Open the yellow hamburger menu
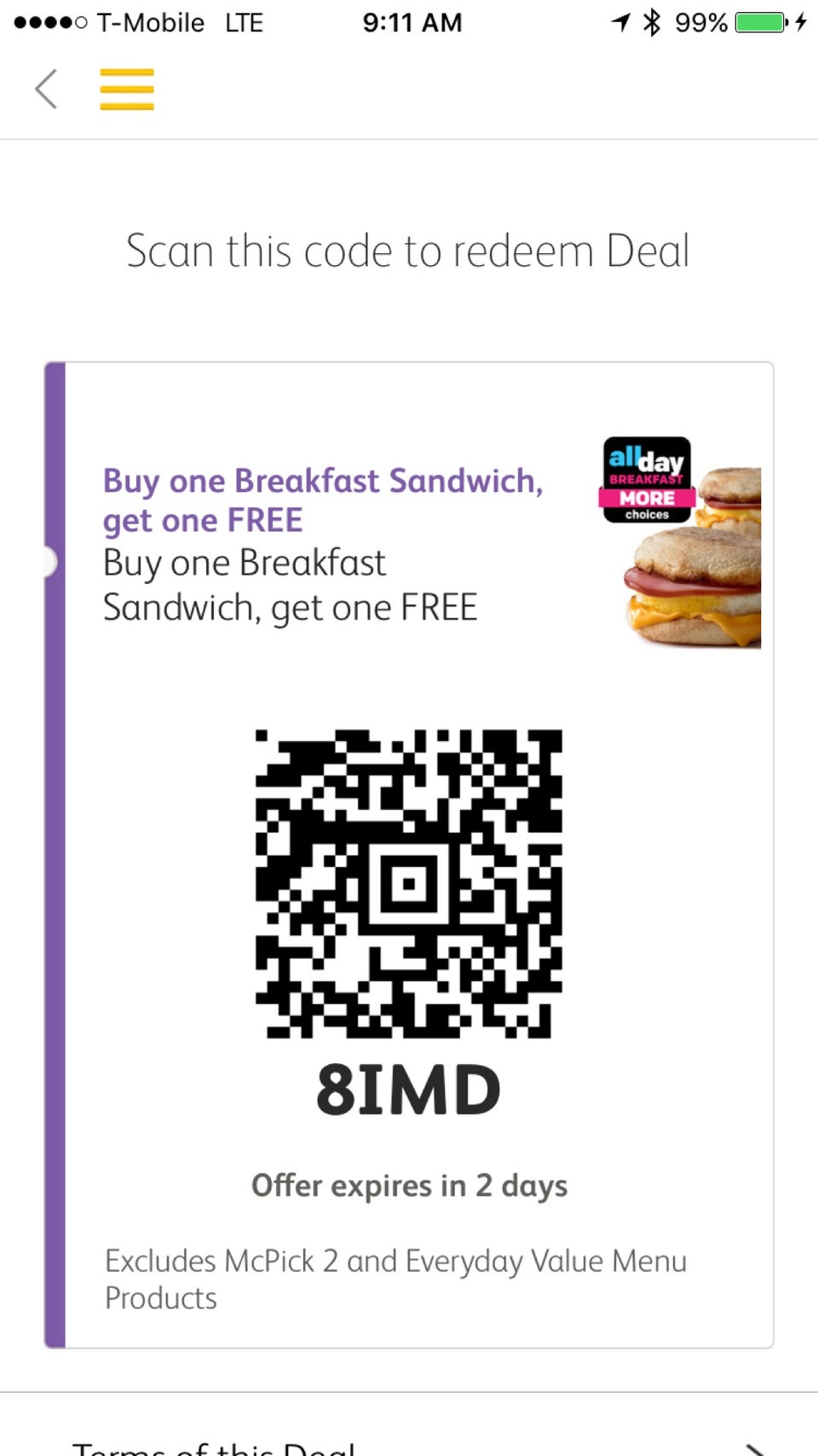The image size is (818, 1456). [x=127, y=89]
